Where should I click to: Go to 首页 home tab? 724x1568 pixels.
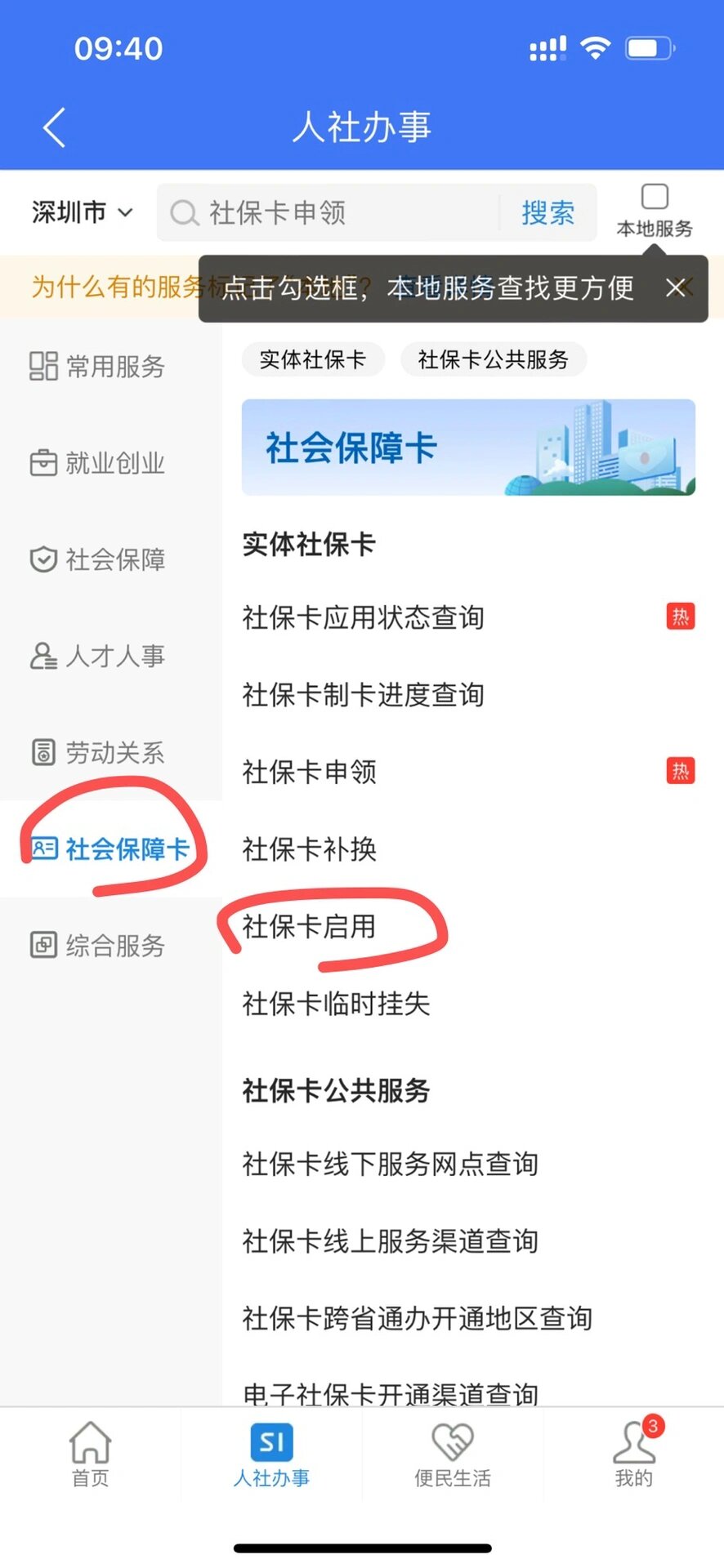point(90,1454)
